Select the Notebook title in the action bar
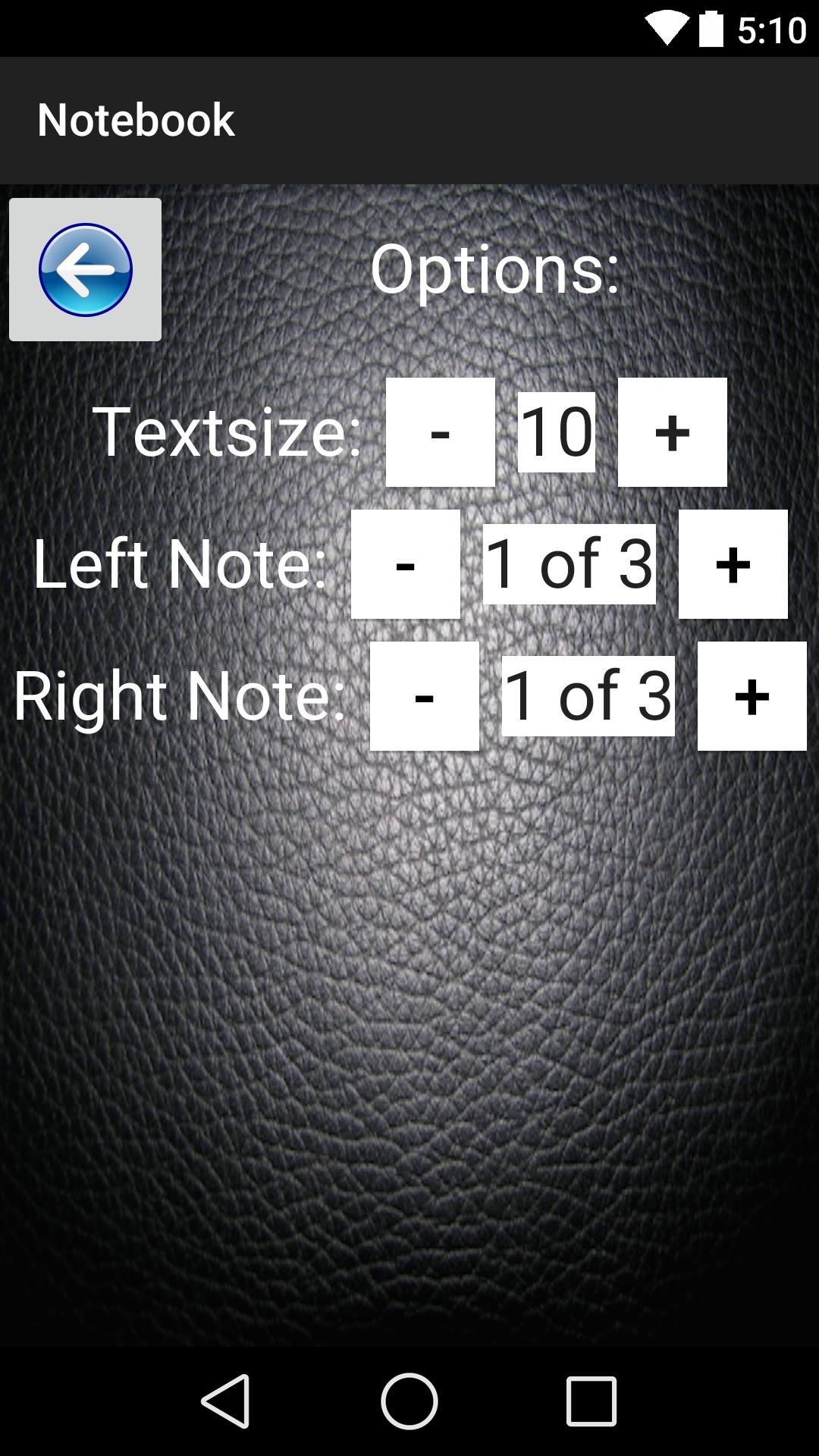This screenshot has width=819, height=1456. click(x=135, y=119)
